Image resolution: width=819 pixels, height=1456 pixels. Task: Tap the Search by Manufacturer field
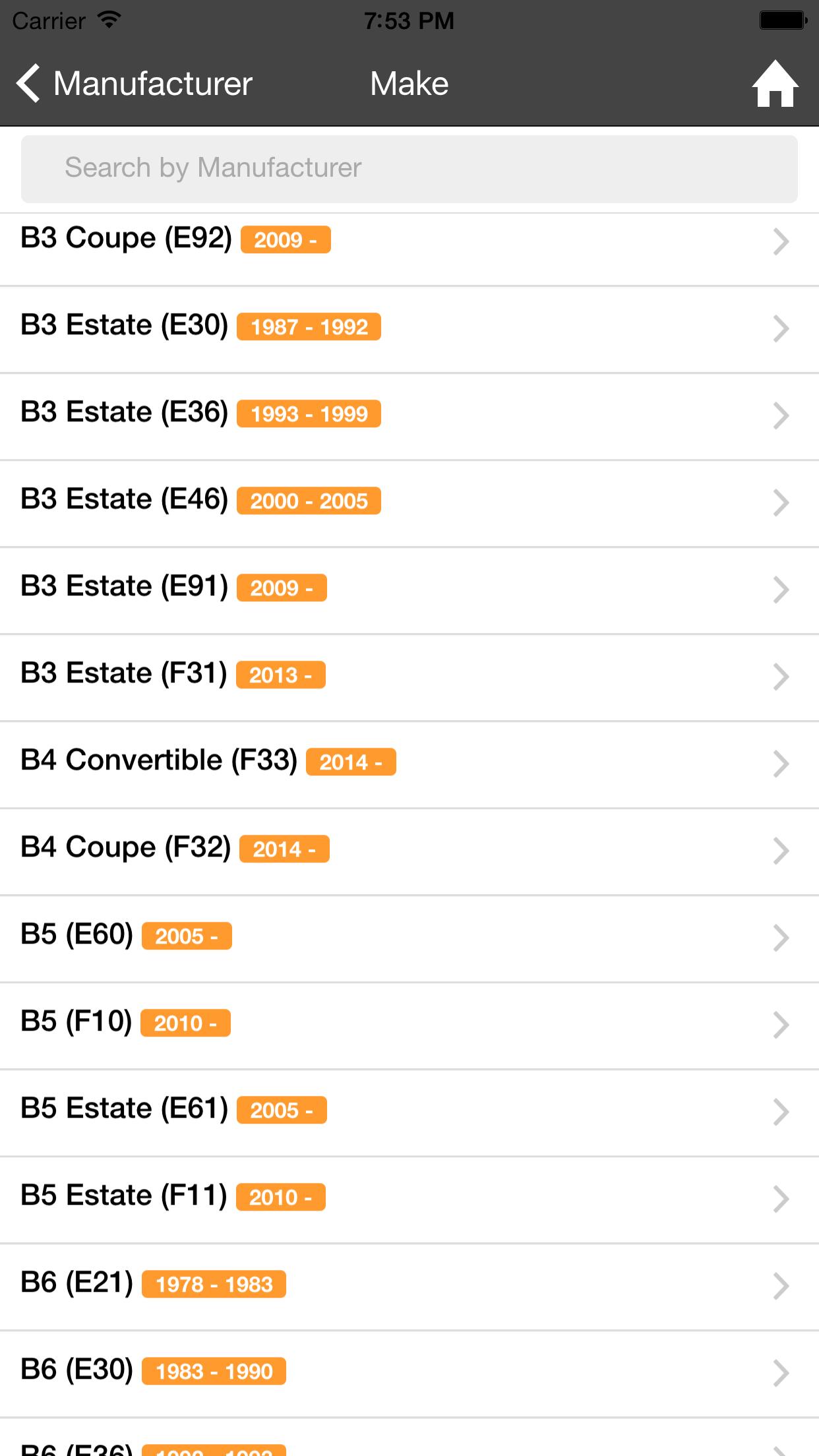pyautogui.click(x=409, y=169)
